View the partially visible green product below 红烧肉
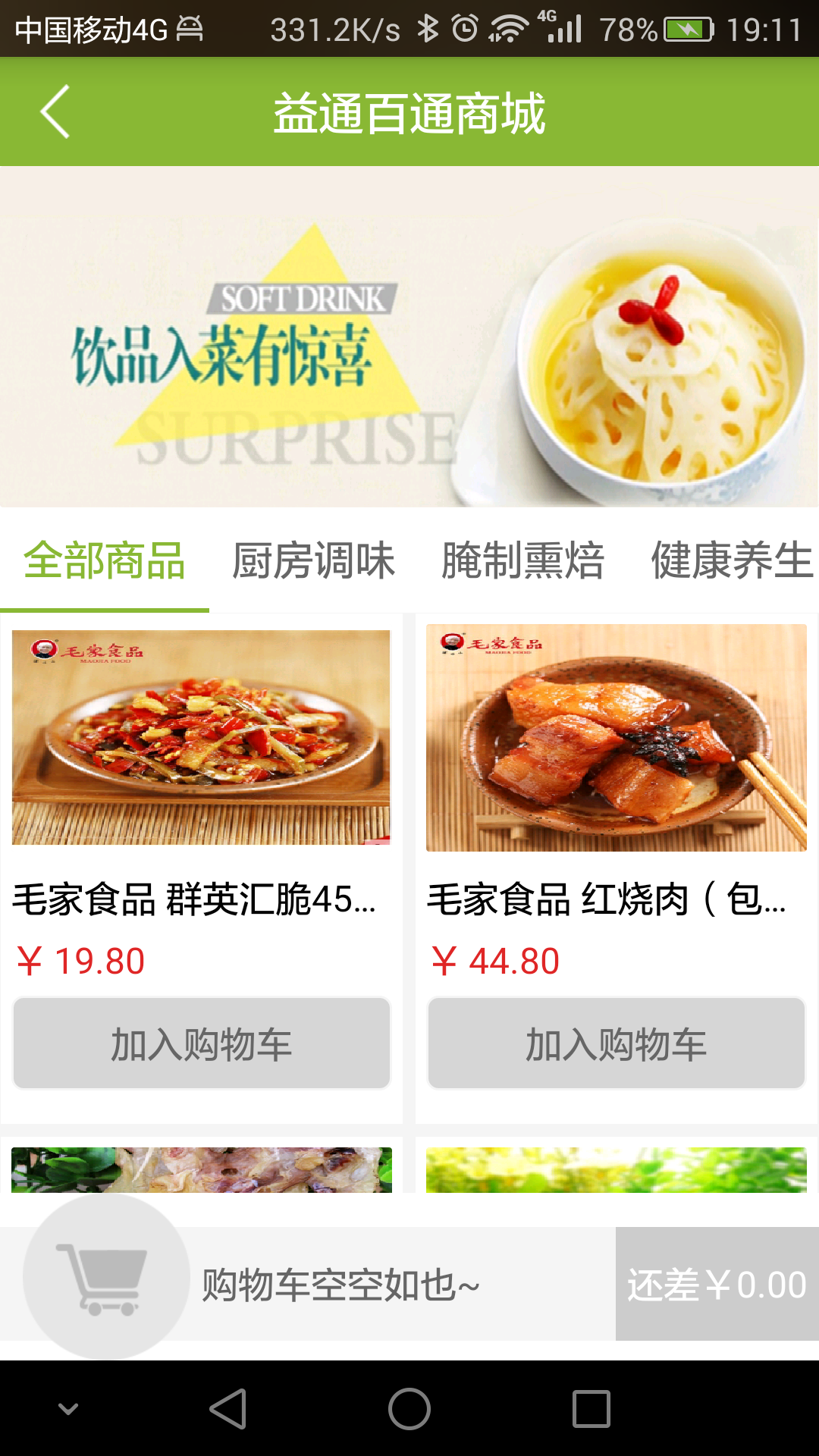The image size is (819, 1456). (x=615, y=1168)
